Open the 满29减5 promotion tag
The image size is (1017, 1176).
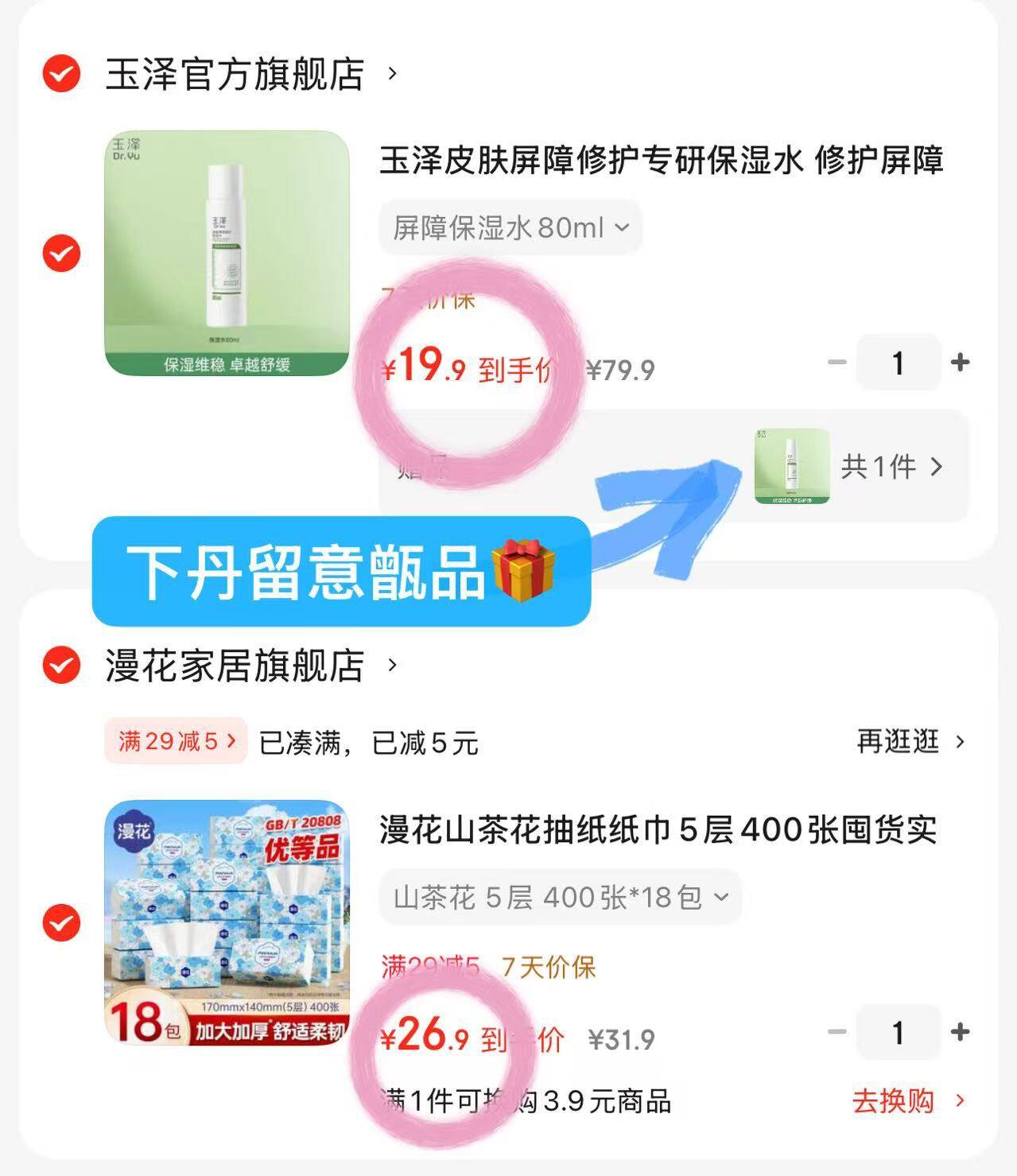[176, 741]
